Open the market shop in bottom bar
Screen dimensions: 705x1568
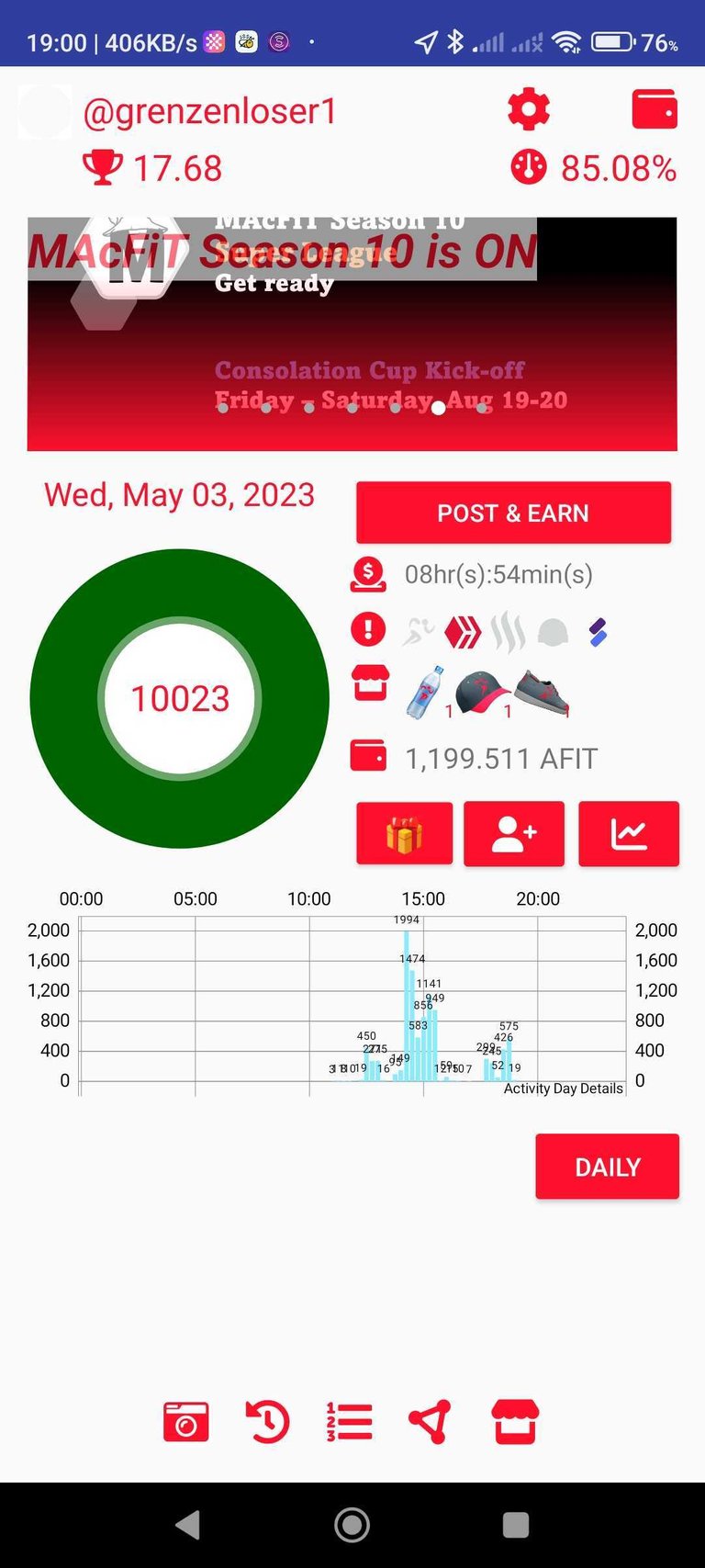point(515,1422)
